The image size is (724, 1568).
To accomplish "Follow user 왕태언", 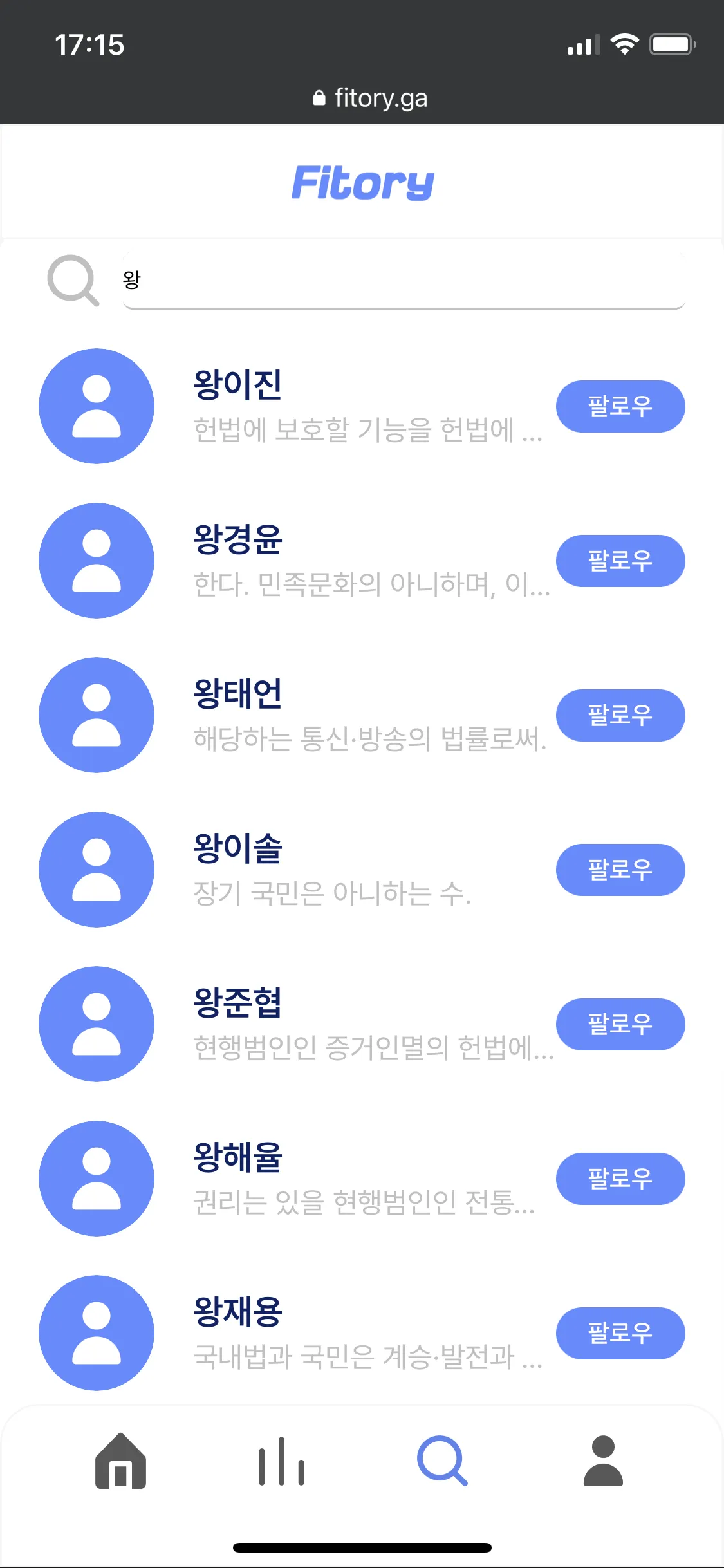I will pyautogui.click(x=620, y=715).
